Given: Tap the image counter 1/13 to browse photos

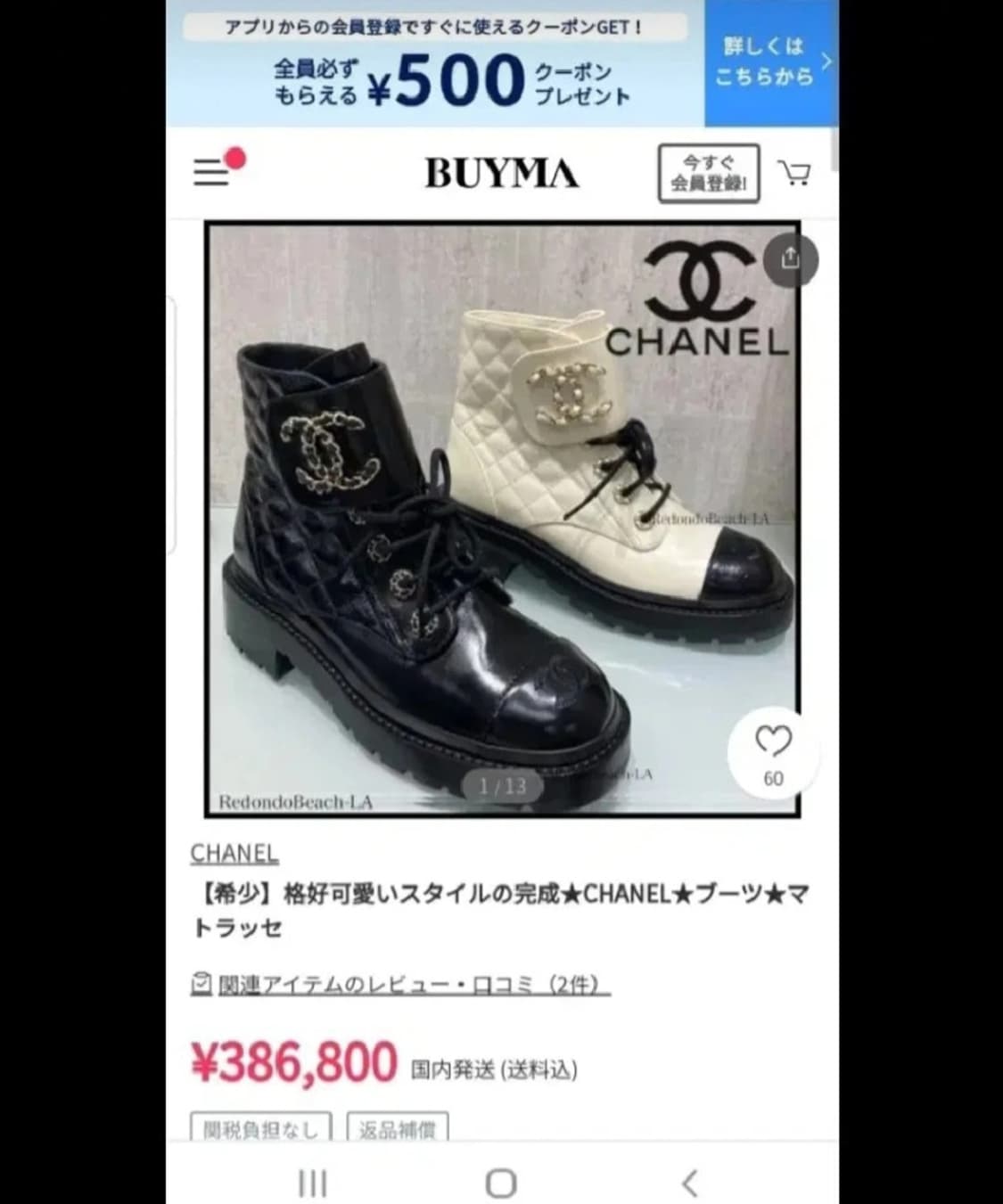Looking at the screenshot, I should coord(501,784).
